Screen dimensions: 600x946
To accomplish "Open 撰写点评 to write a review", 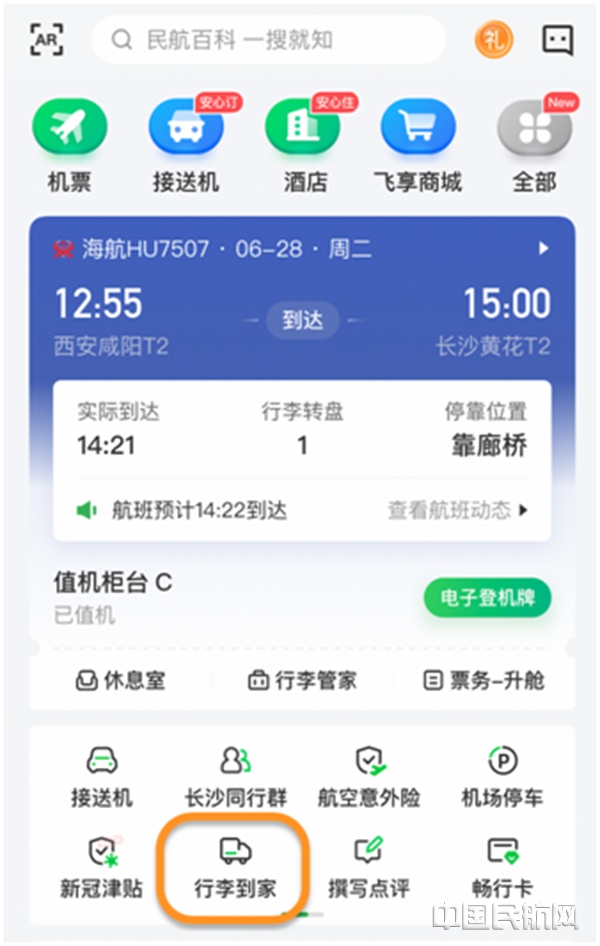I will pyautogui.click(x=369, y=866).
